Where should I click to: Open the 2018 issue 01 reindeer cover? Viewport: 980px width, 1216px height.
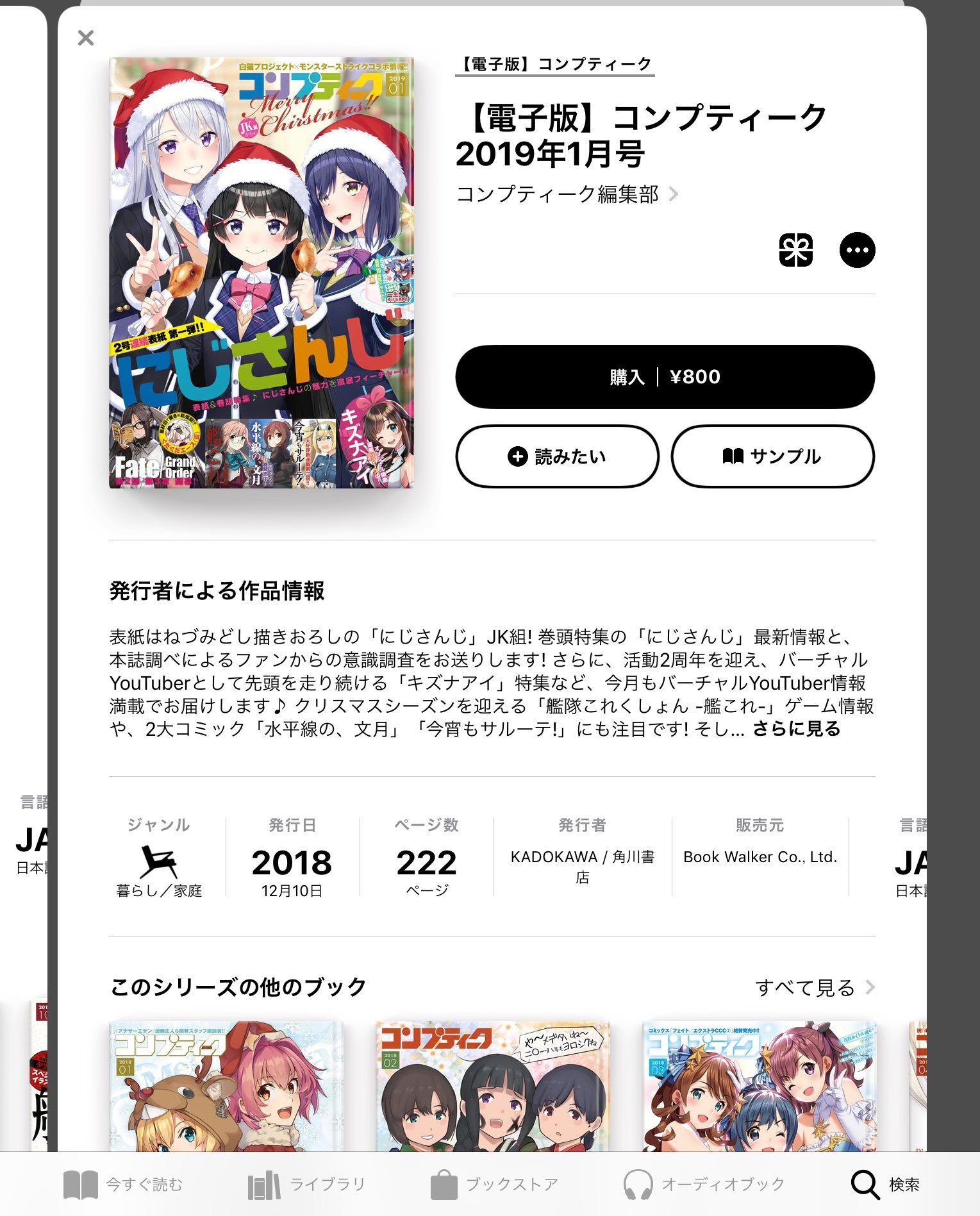click(226, 1087)
